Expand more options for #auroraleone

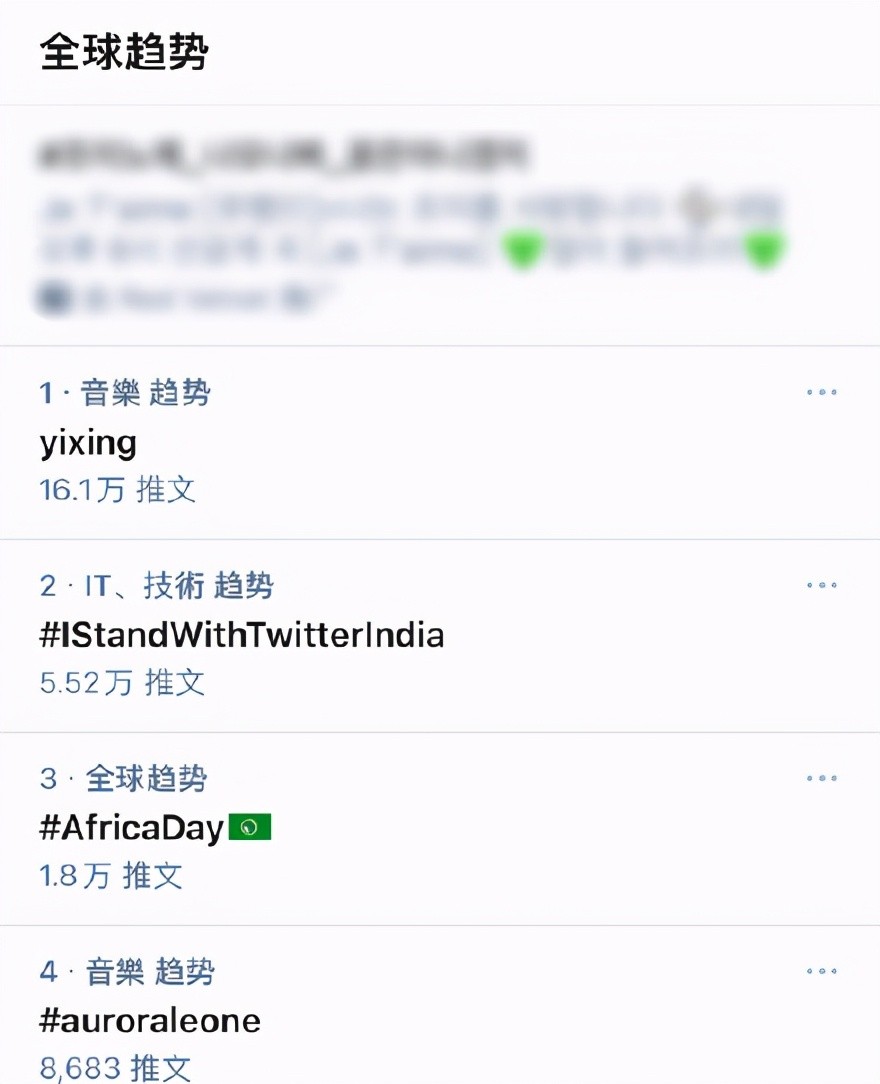[821, 971]
